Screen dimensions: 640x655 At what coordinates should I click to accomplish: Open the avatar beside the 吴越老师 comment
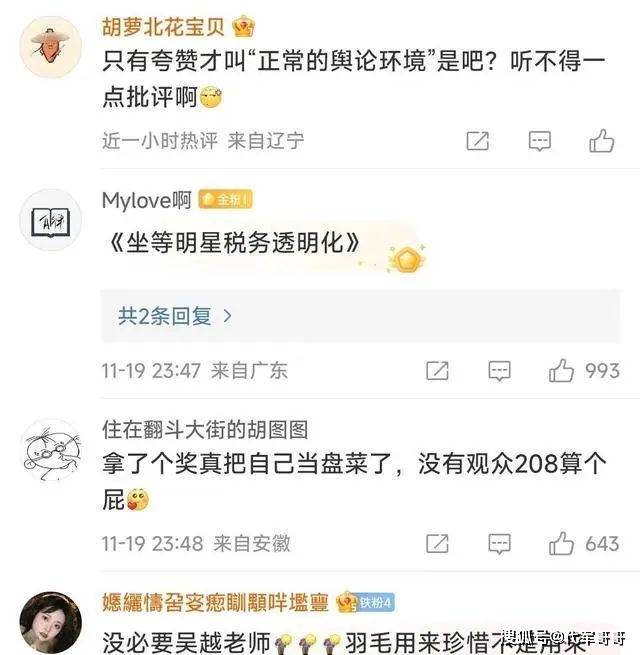click(51, 622)
